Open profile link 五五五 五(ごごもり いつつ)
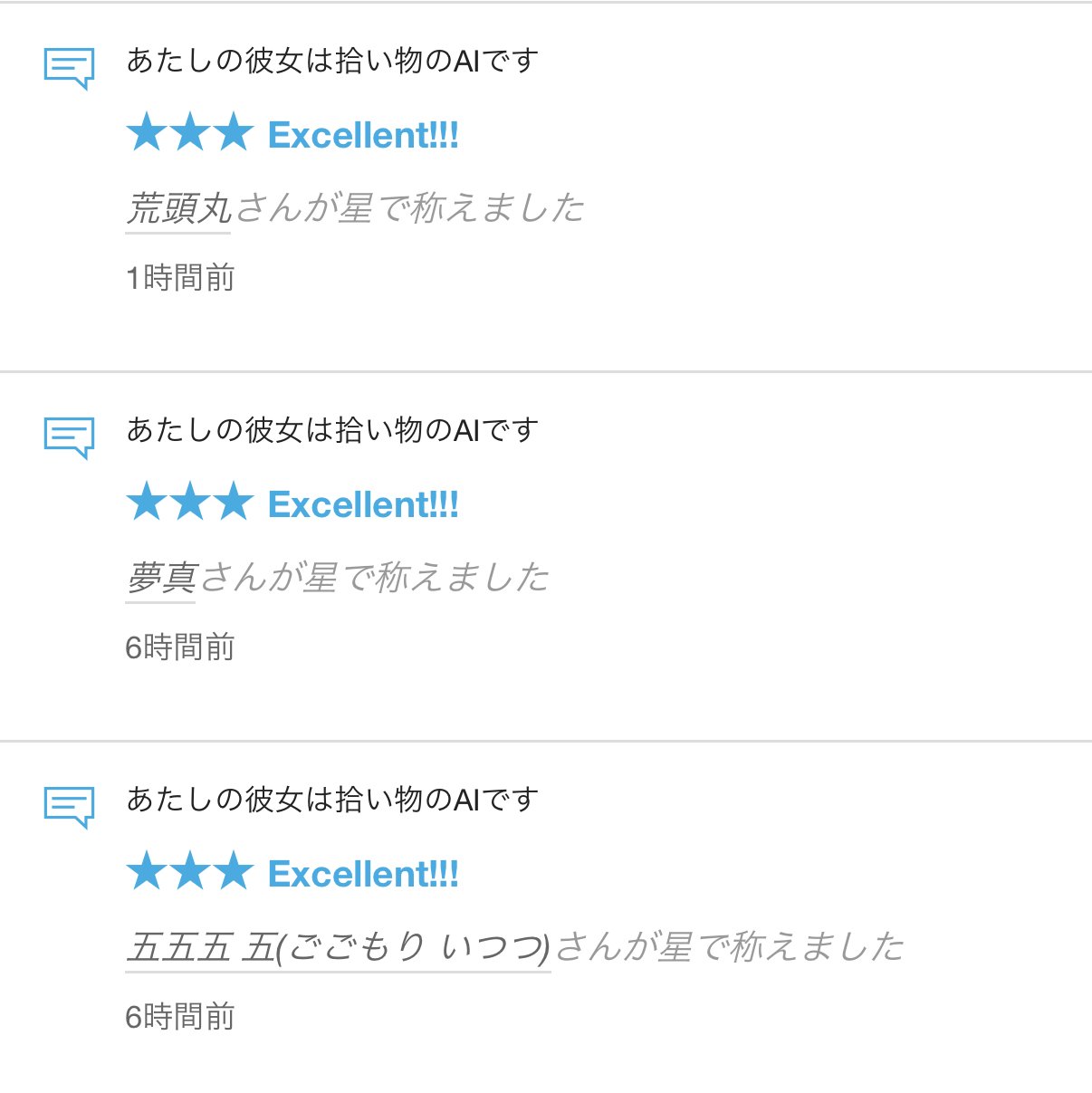 tap(337, 947)
